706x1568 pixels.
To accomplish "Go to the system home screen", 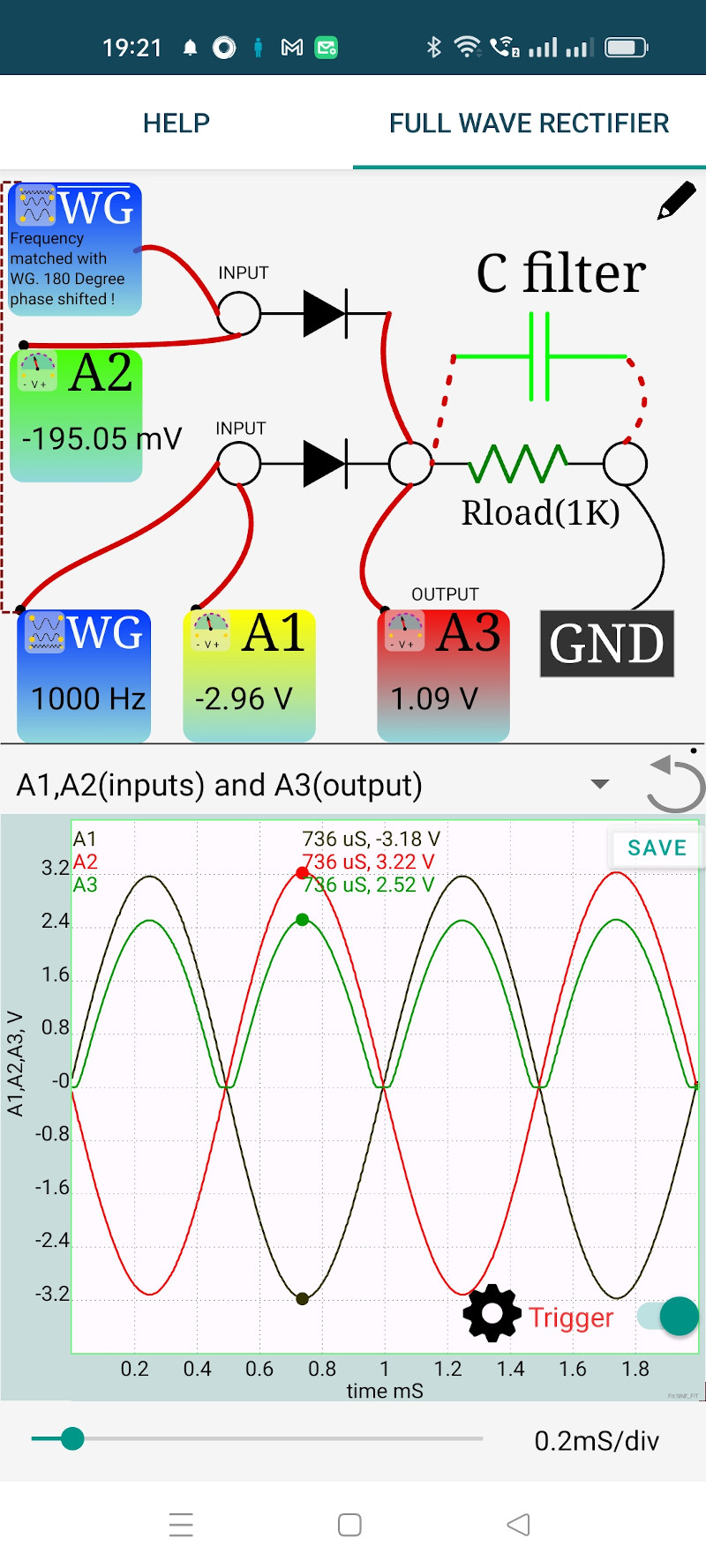I will click(349, 1525).
